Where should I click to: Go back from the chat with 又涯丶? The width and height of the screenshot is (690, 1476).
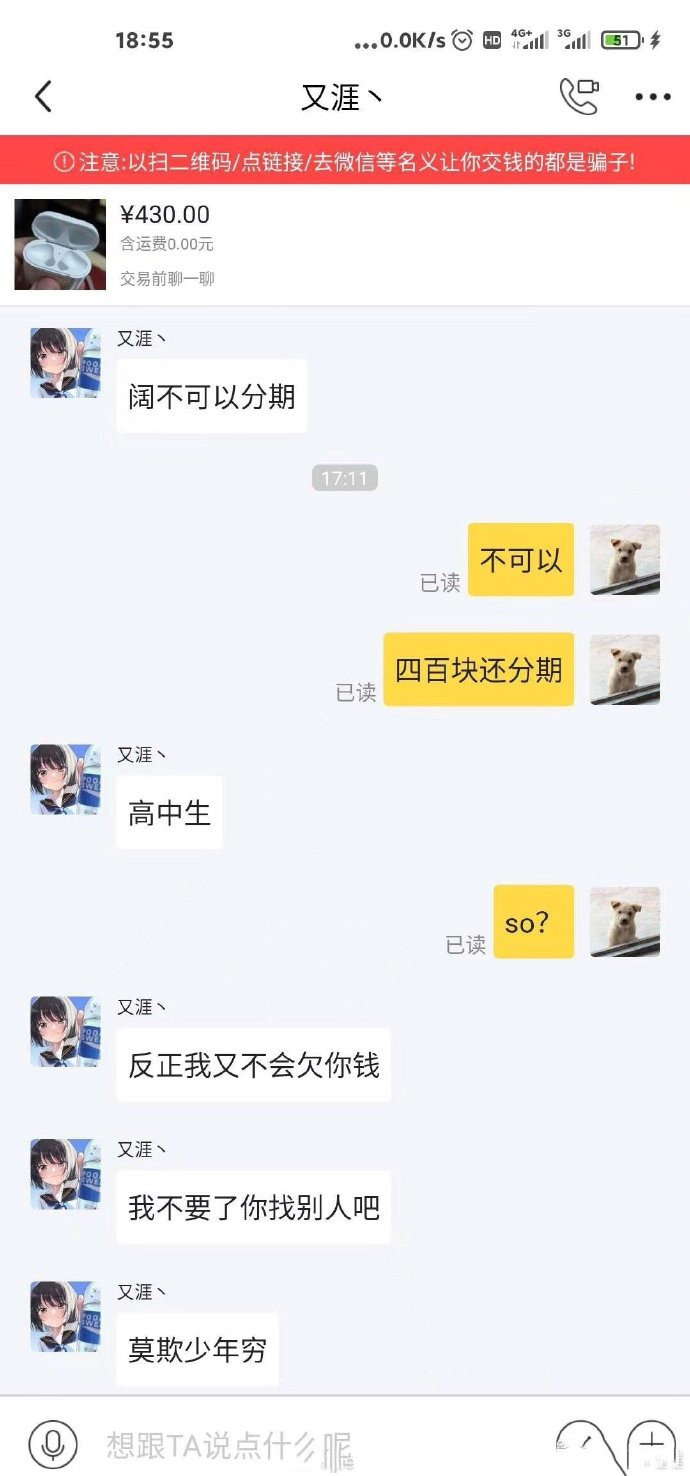[x=42, y=97]
